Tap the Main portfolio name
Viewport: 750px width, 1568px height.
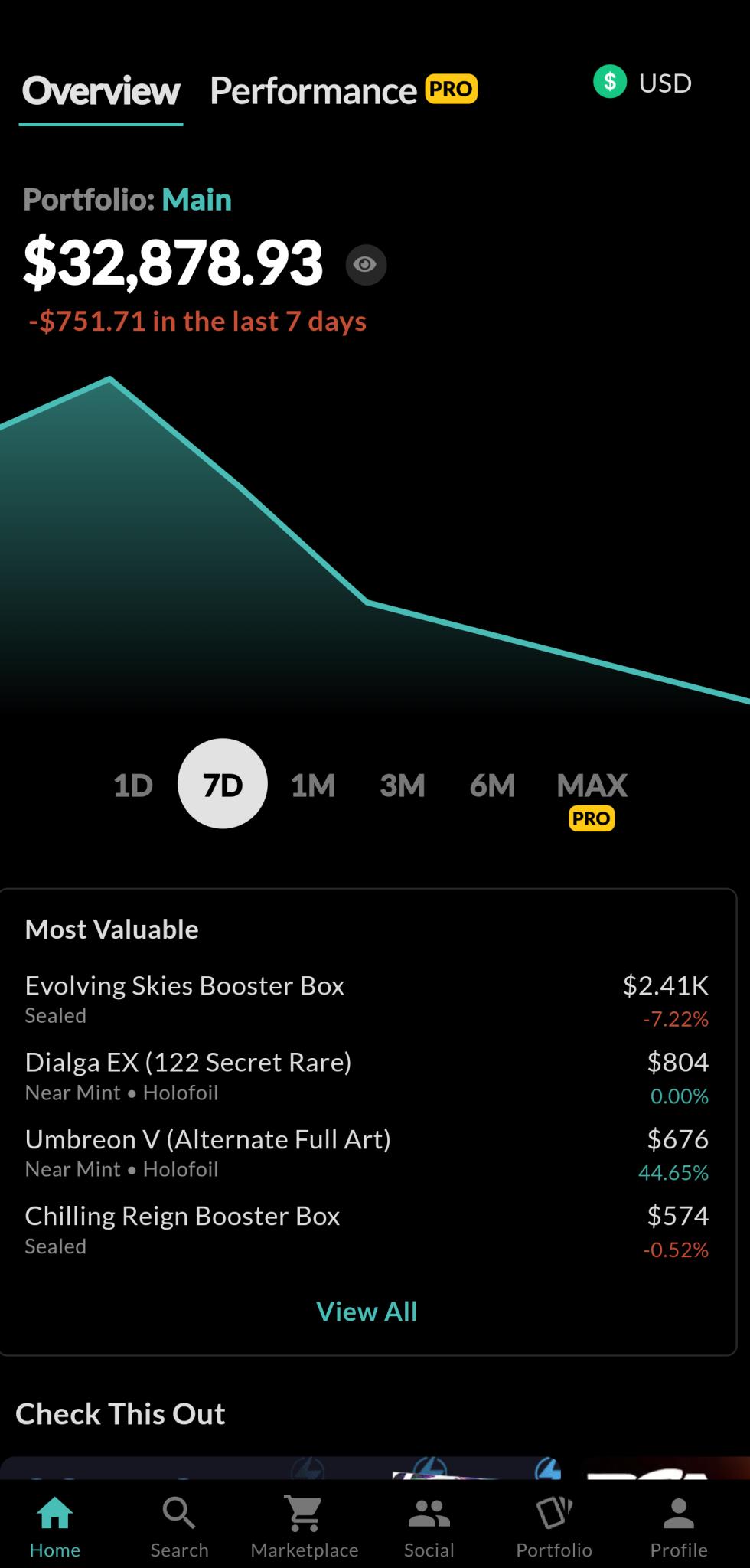point(197,200)
